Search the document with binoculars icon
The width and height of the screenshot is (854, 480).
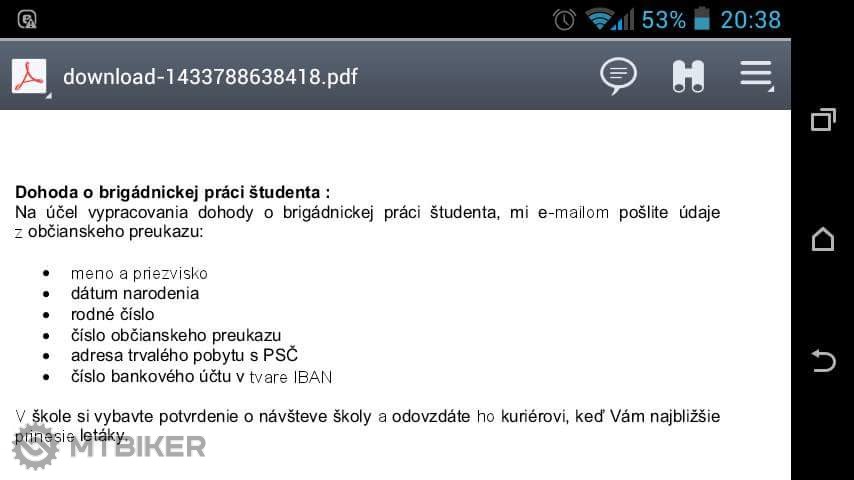[x=688, y=76]
